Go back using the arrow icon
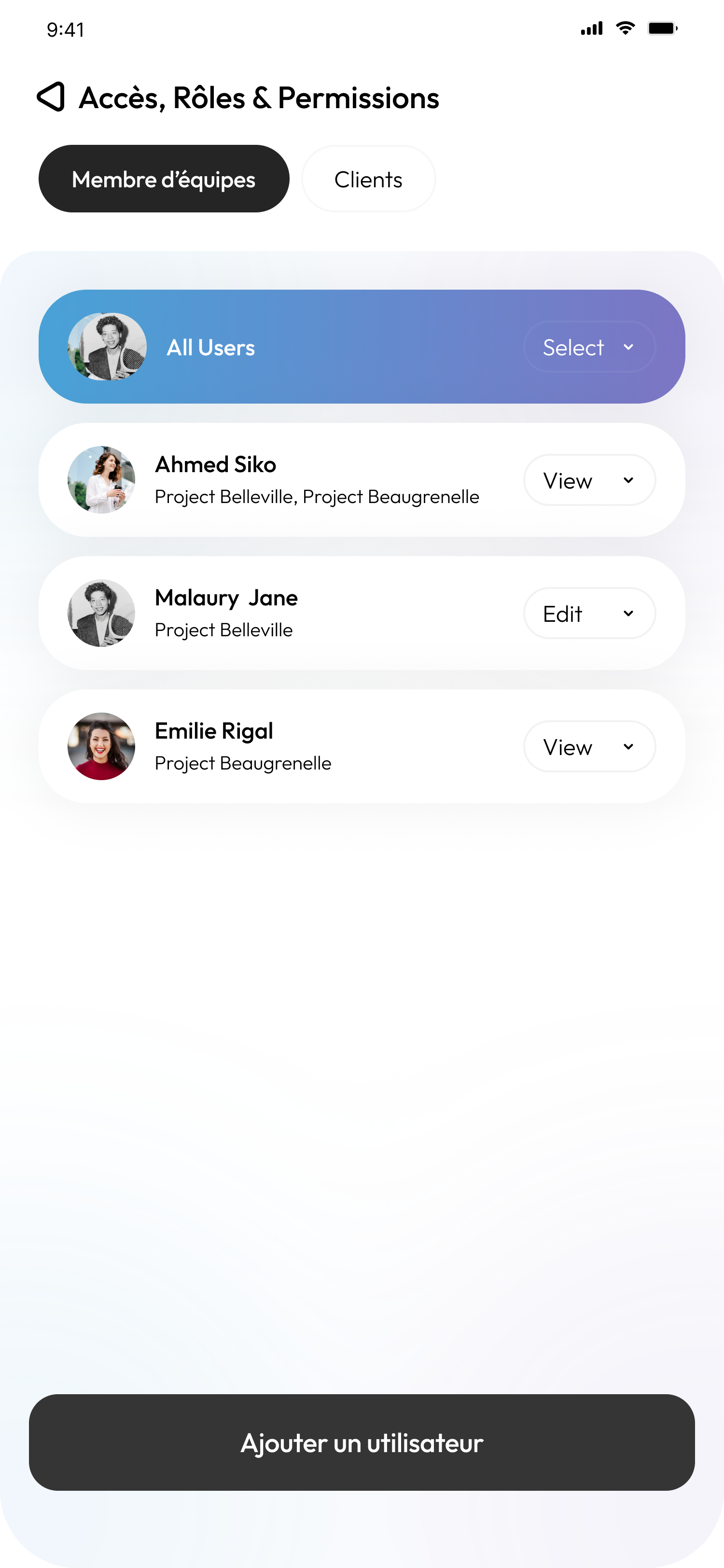Screen dimensions: 724x1568 (51, 97)
